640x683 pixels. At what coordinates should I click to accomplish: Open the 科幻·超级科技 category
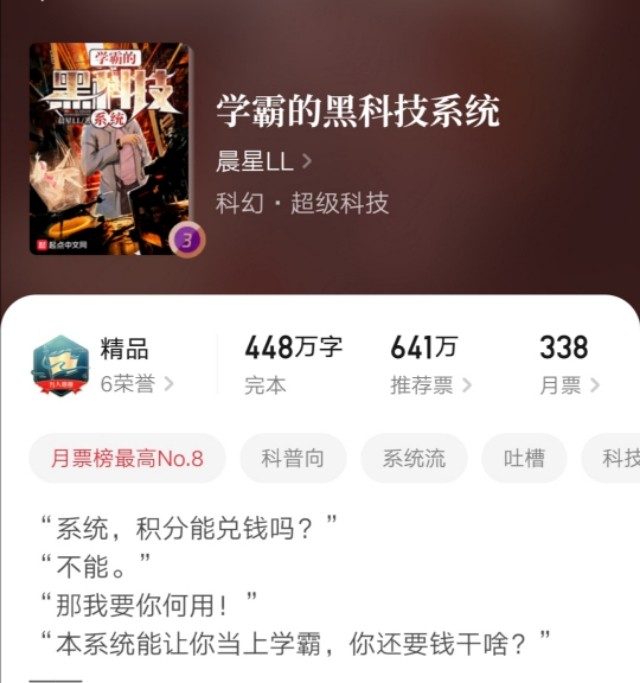(302, 203)
